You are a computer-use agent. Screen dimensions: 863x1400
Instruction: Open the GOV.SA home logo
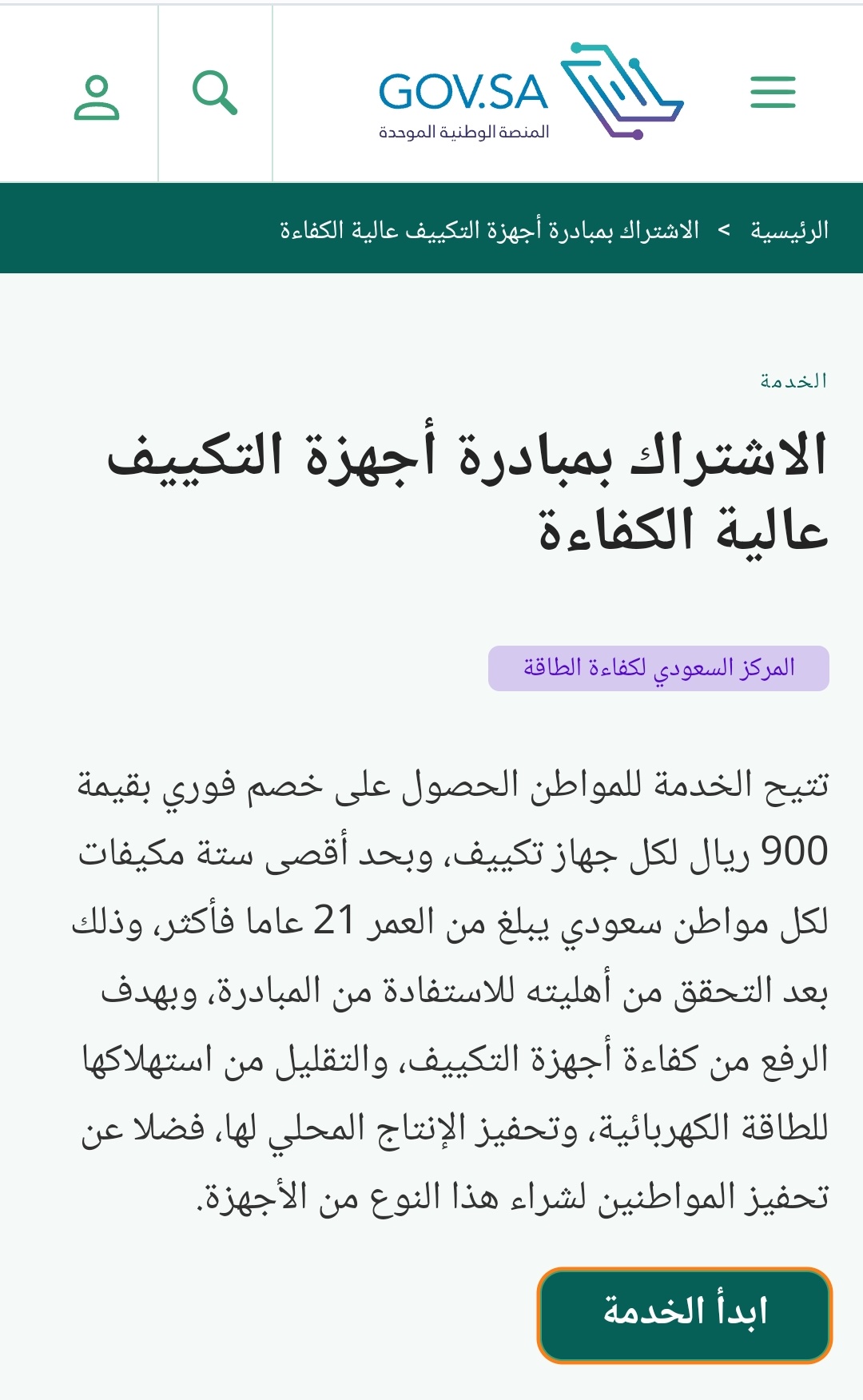531,92
